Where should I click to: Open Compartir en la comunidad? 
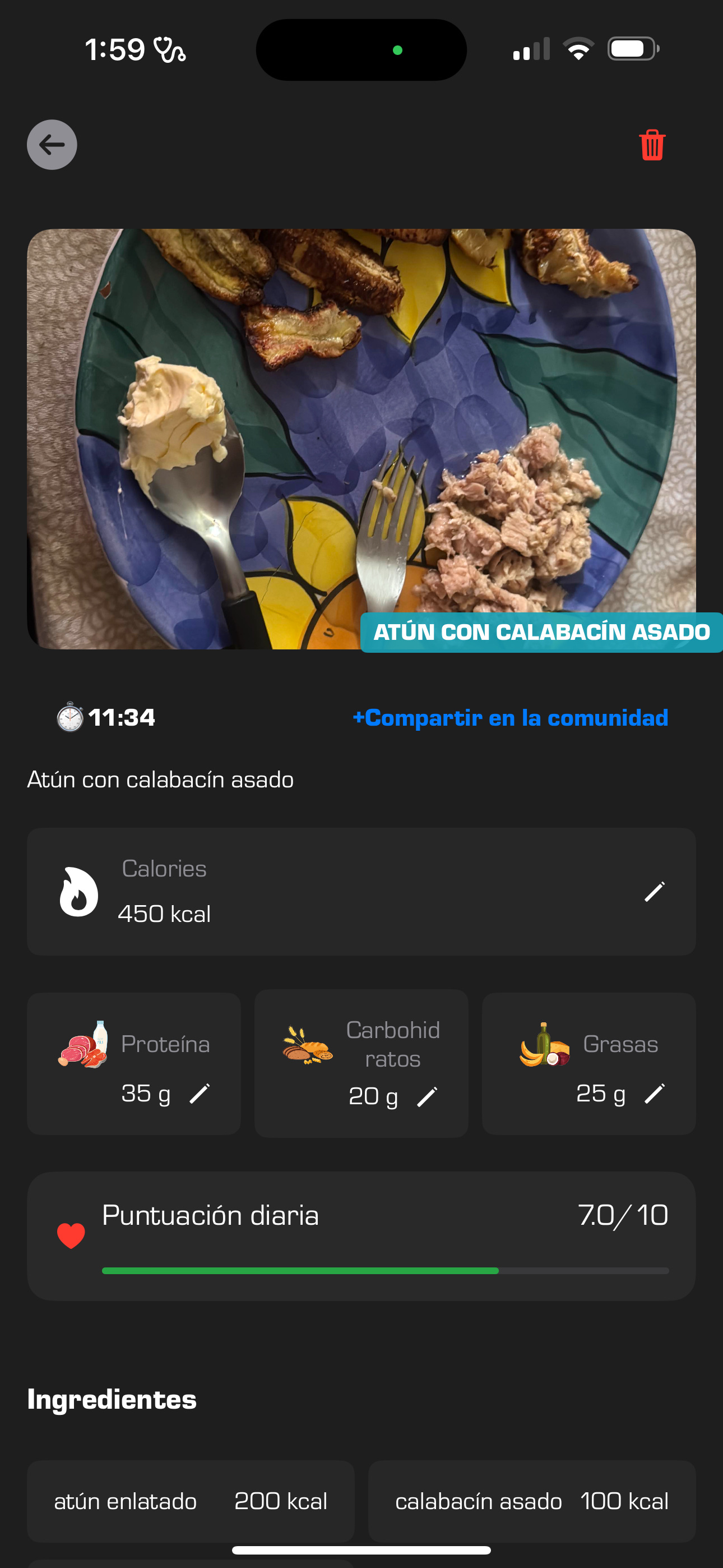tap(510, 718)
